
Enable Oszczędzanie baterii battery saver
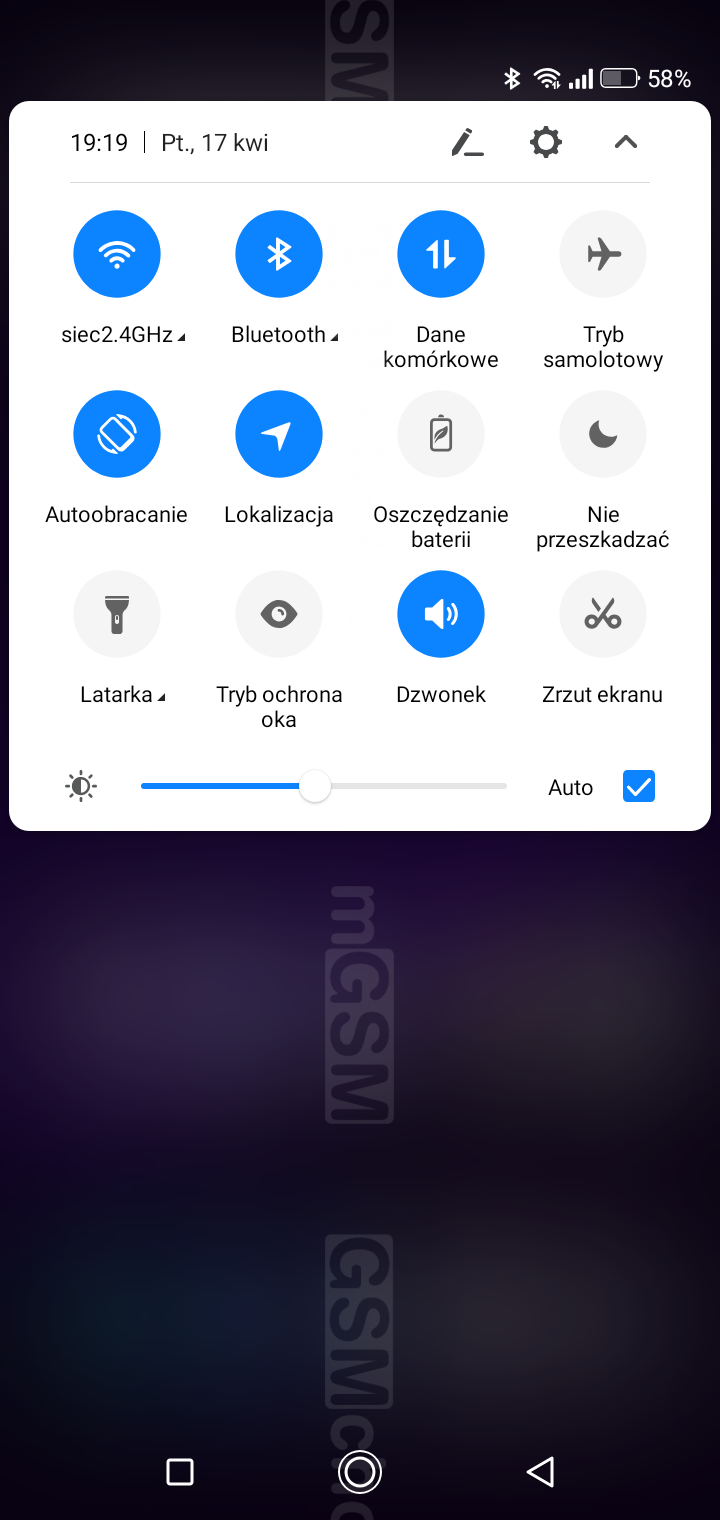441,434
